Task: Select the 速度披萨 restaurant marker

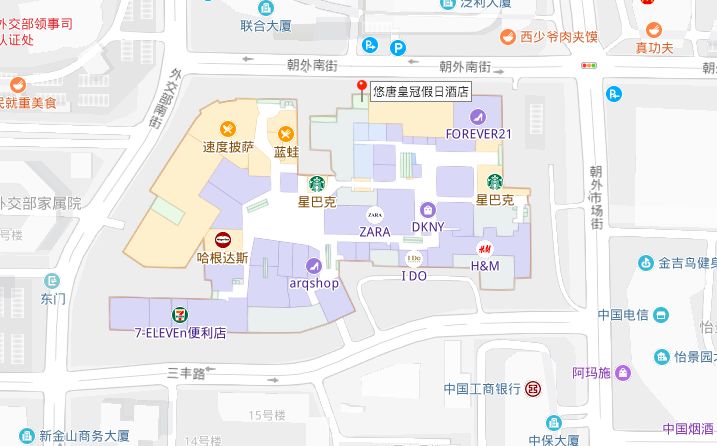Action: 228,129
